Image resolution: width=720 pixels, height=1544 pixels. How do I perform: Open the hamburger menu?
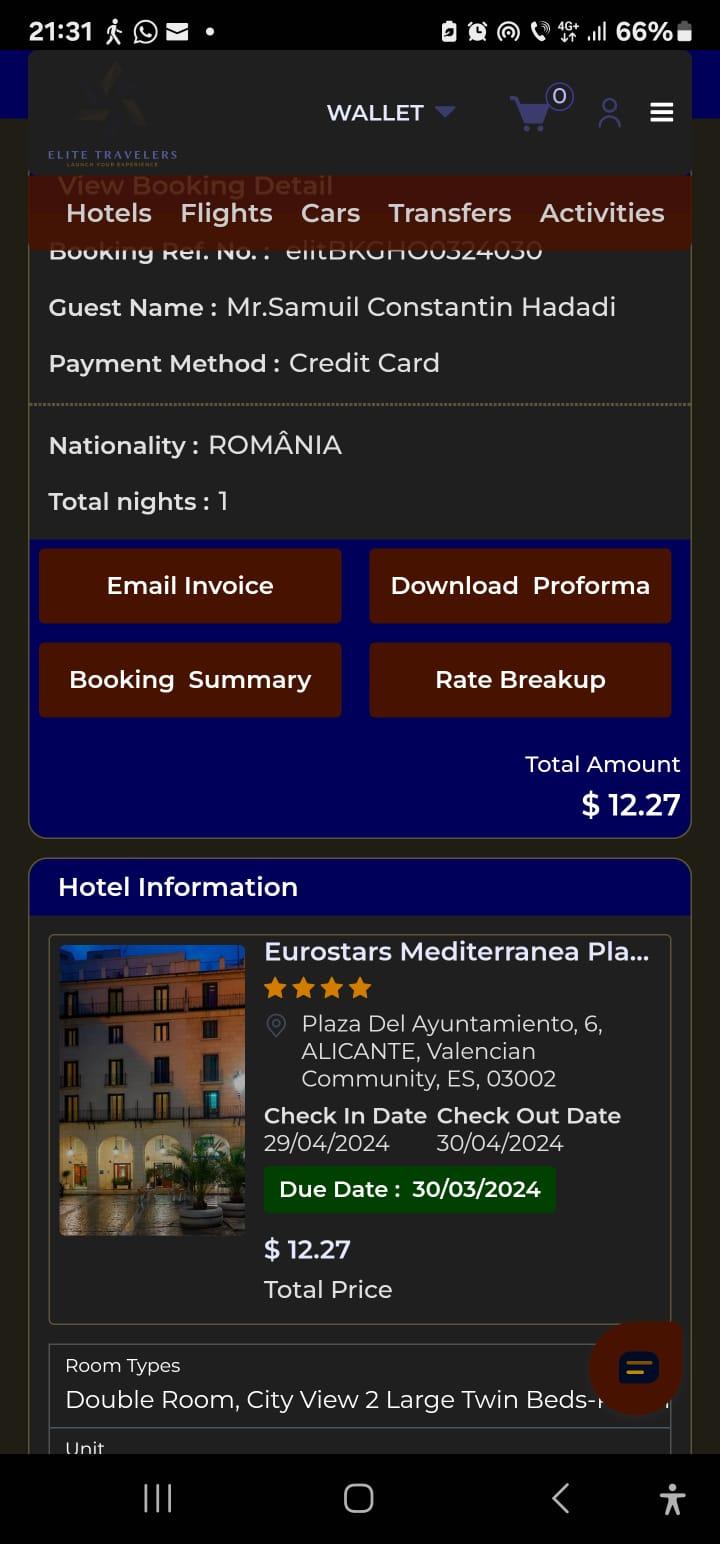(661, 113)
